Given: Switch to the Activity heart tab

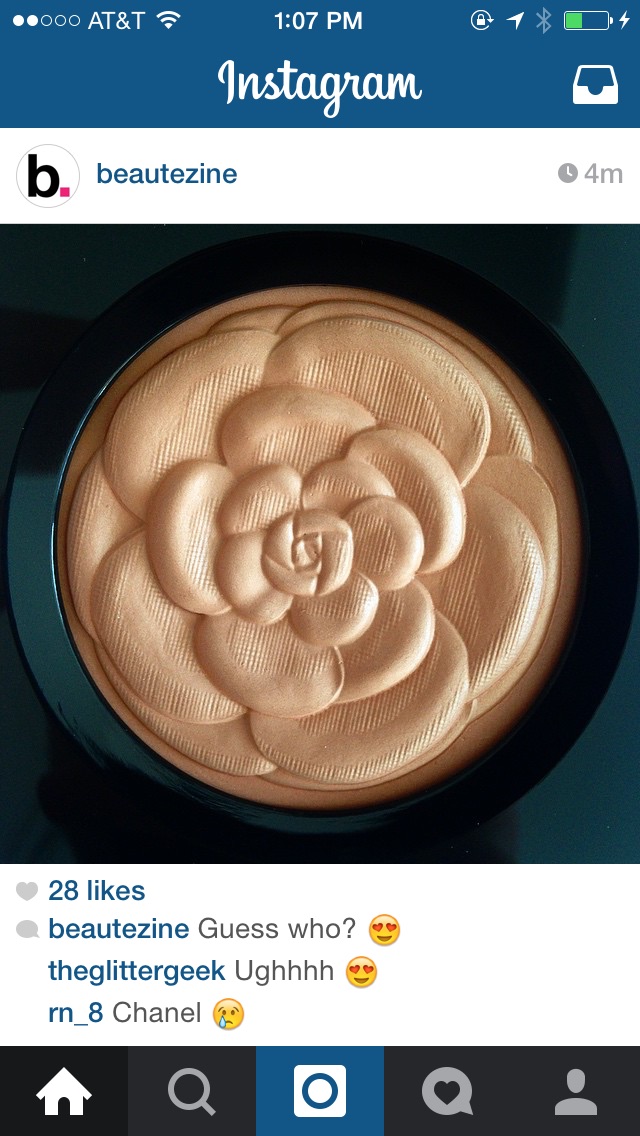Looking at the screenshot, I should coord(448,1091).
